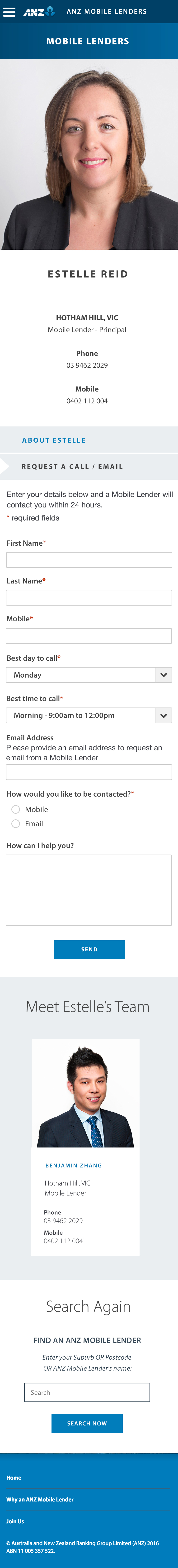Open the hamburger menu
Screen dimensions: 178x1568
click(9, 12)
